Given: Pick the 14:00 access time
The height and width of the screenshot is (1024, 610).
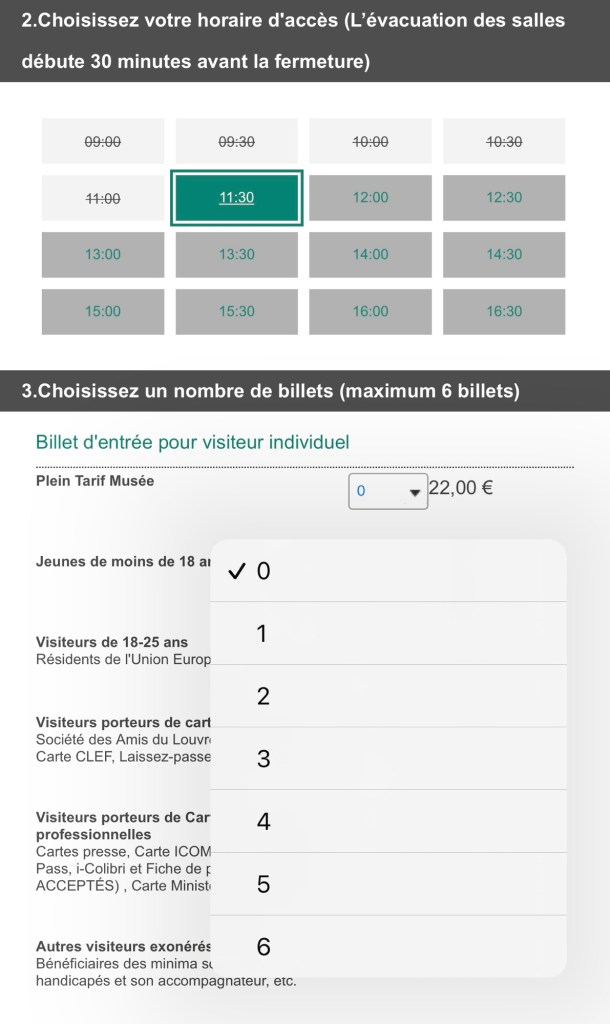Looking at the screenshot, I should point(370,255).
